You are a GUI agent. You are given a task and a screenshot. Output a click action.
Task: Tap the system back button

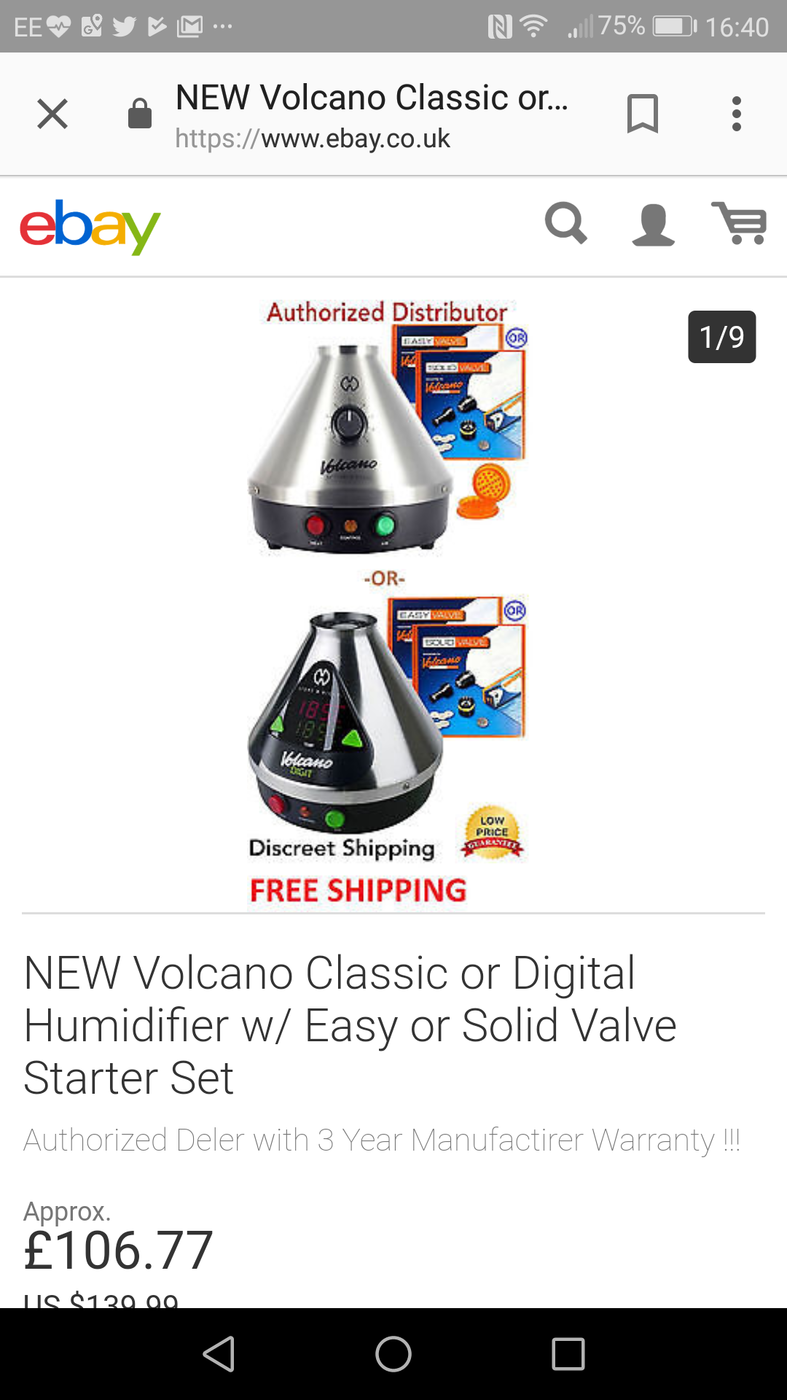[x=218, y=1353]
